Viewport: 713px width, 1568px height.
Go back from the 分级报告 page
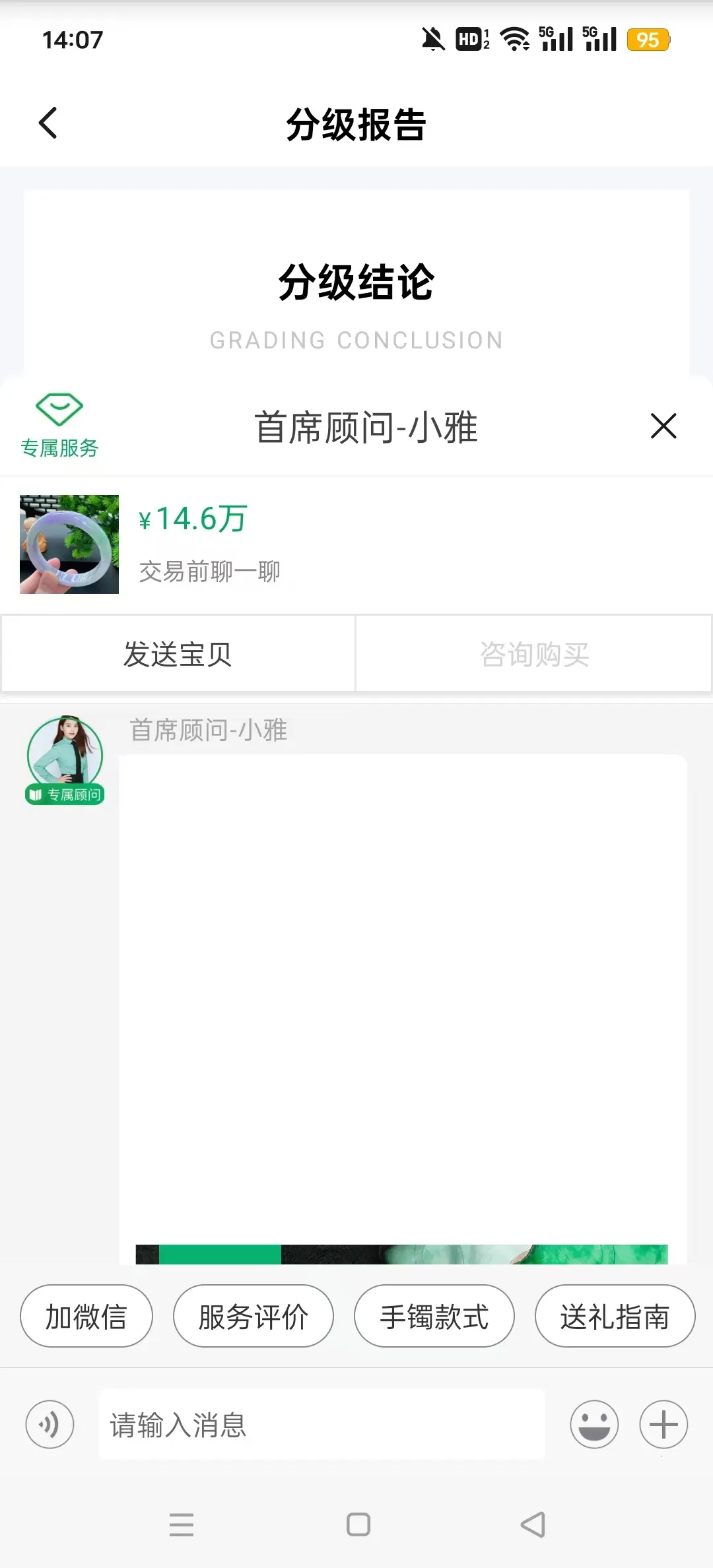(x=48, y=123)
